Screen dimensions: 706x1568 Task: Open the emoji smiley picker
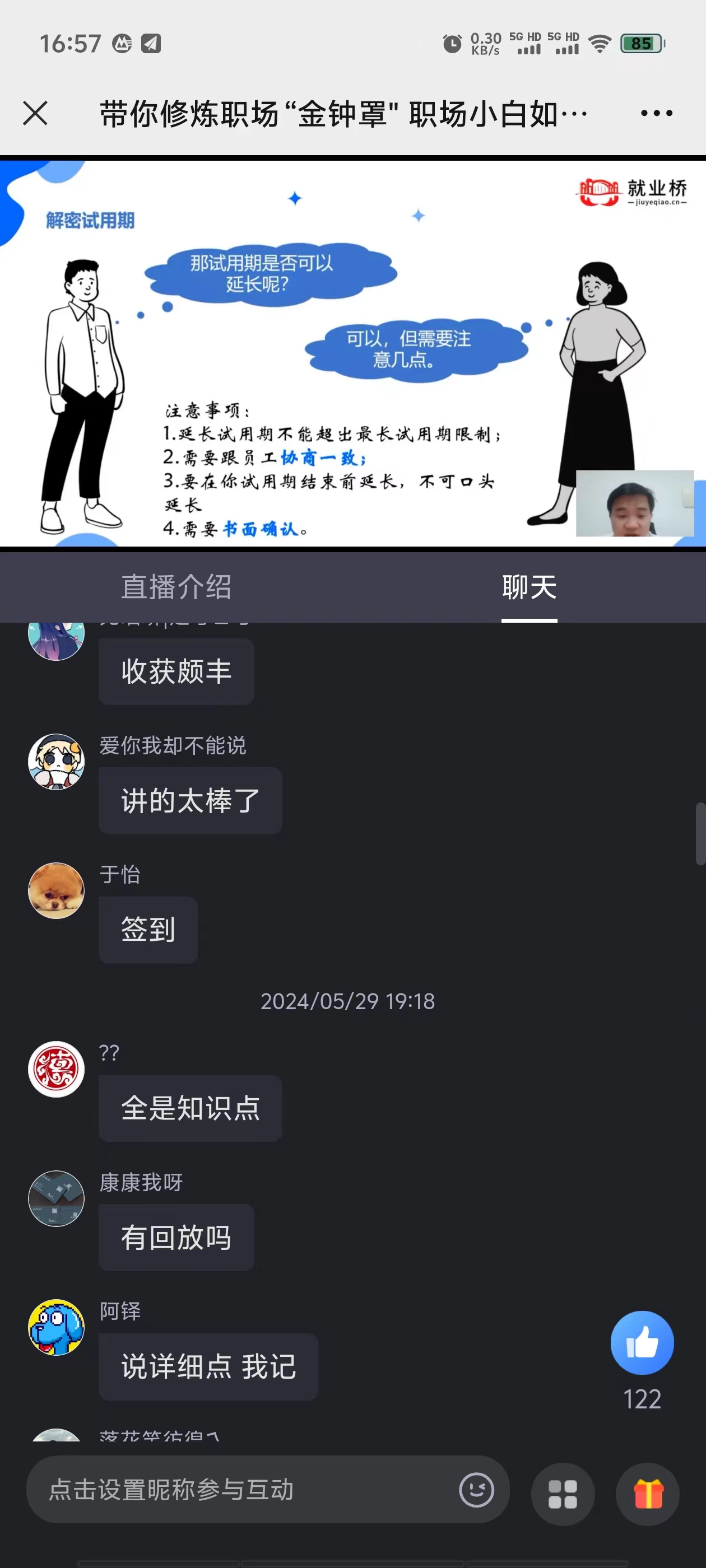click(476, 1490)
